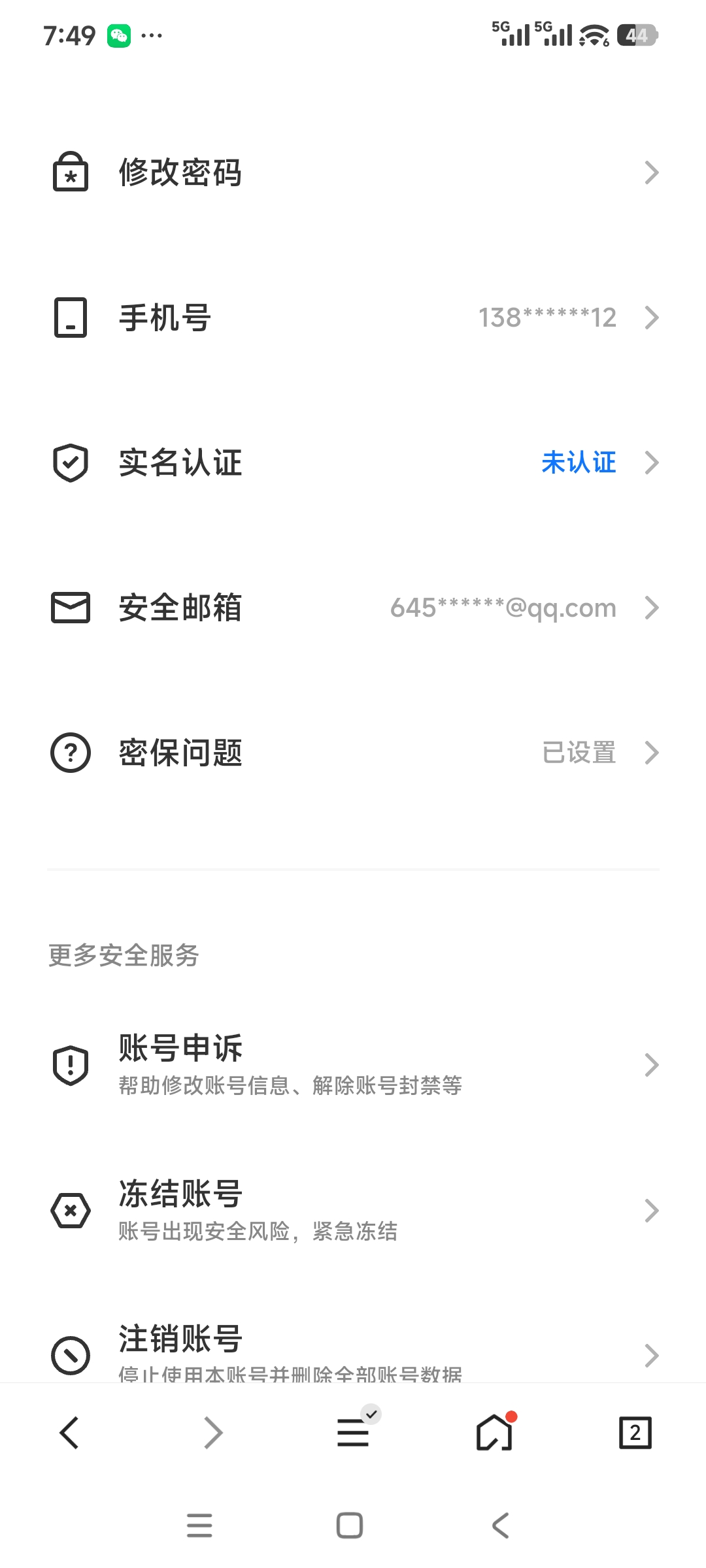Click the question mark icon for 密保问题
706x1568 pixels.
tap(70, 753)
